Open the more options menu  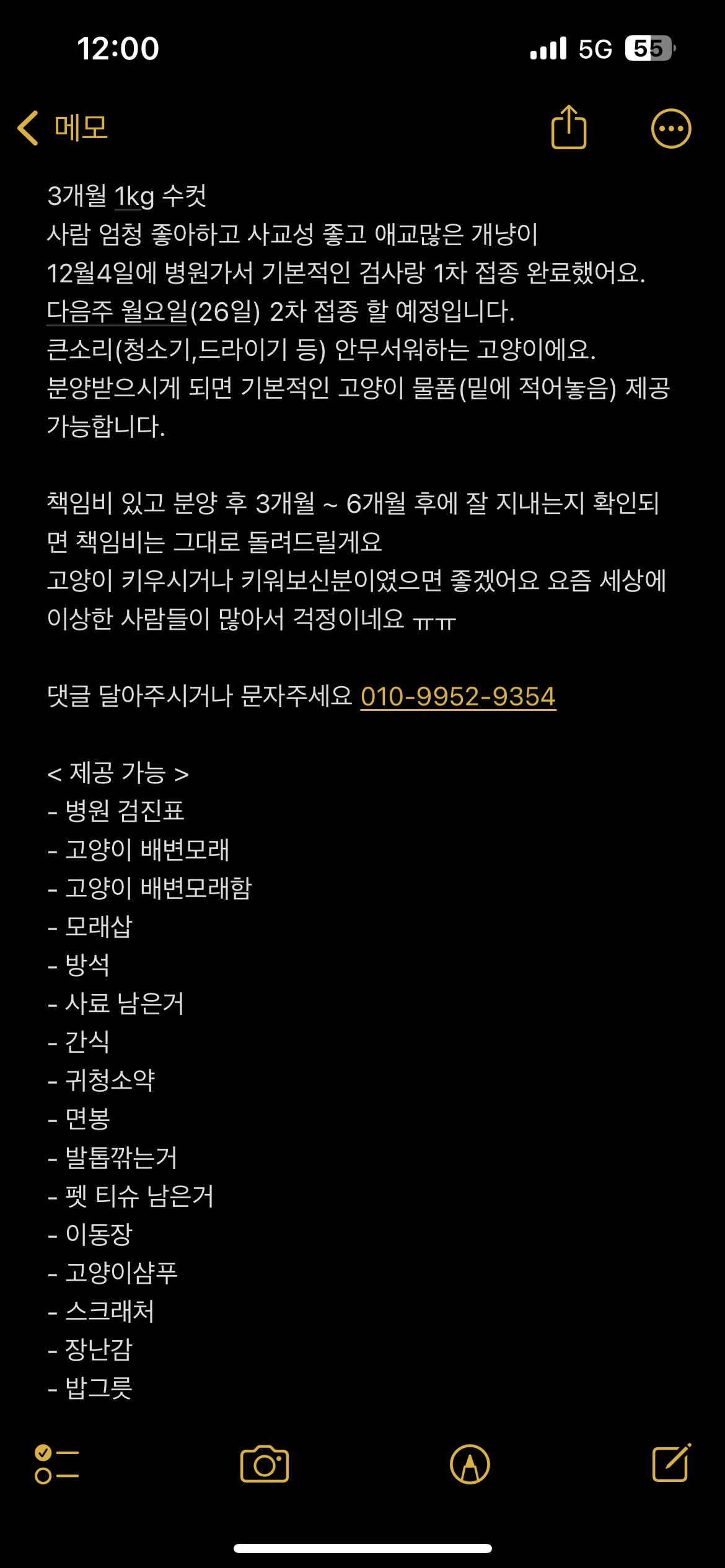click(670, 129)
